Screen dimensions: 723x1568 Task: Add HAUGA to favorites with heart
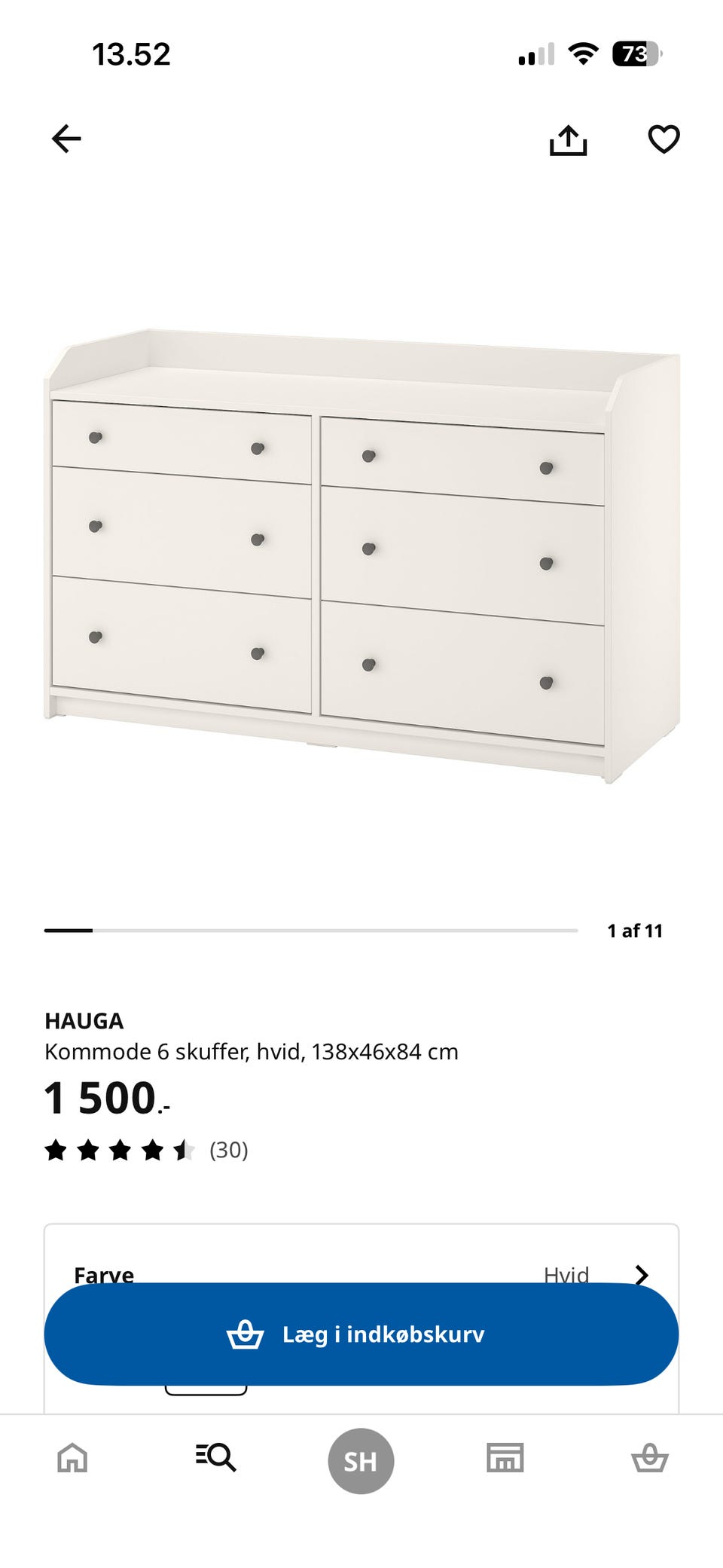click(x=664, y=139)
